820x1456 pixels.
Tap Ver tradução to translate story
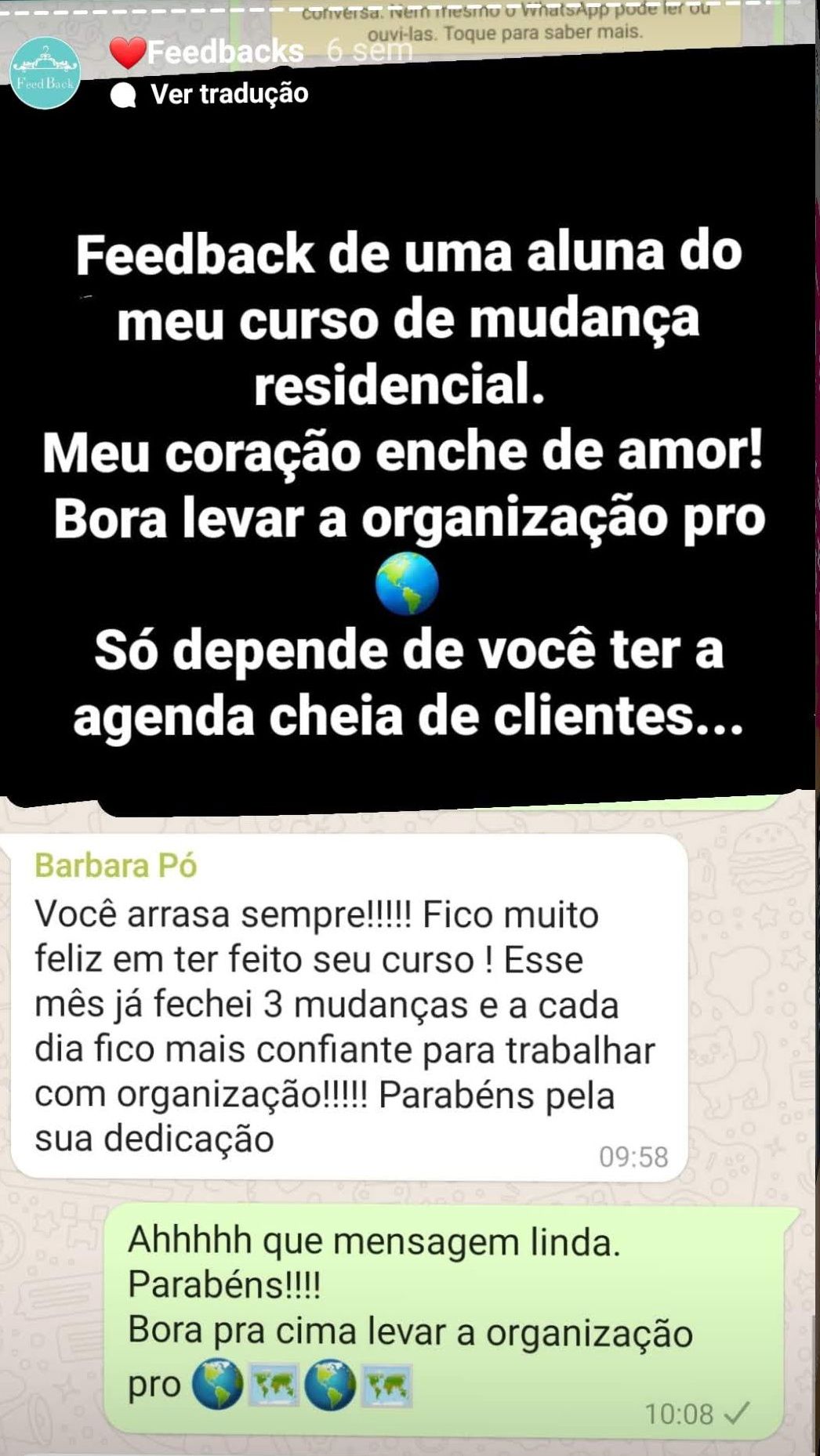(x=228, y=94)
